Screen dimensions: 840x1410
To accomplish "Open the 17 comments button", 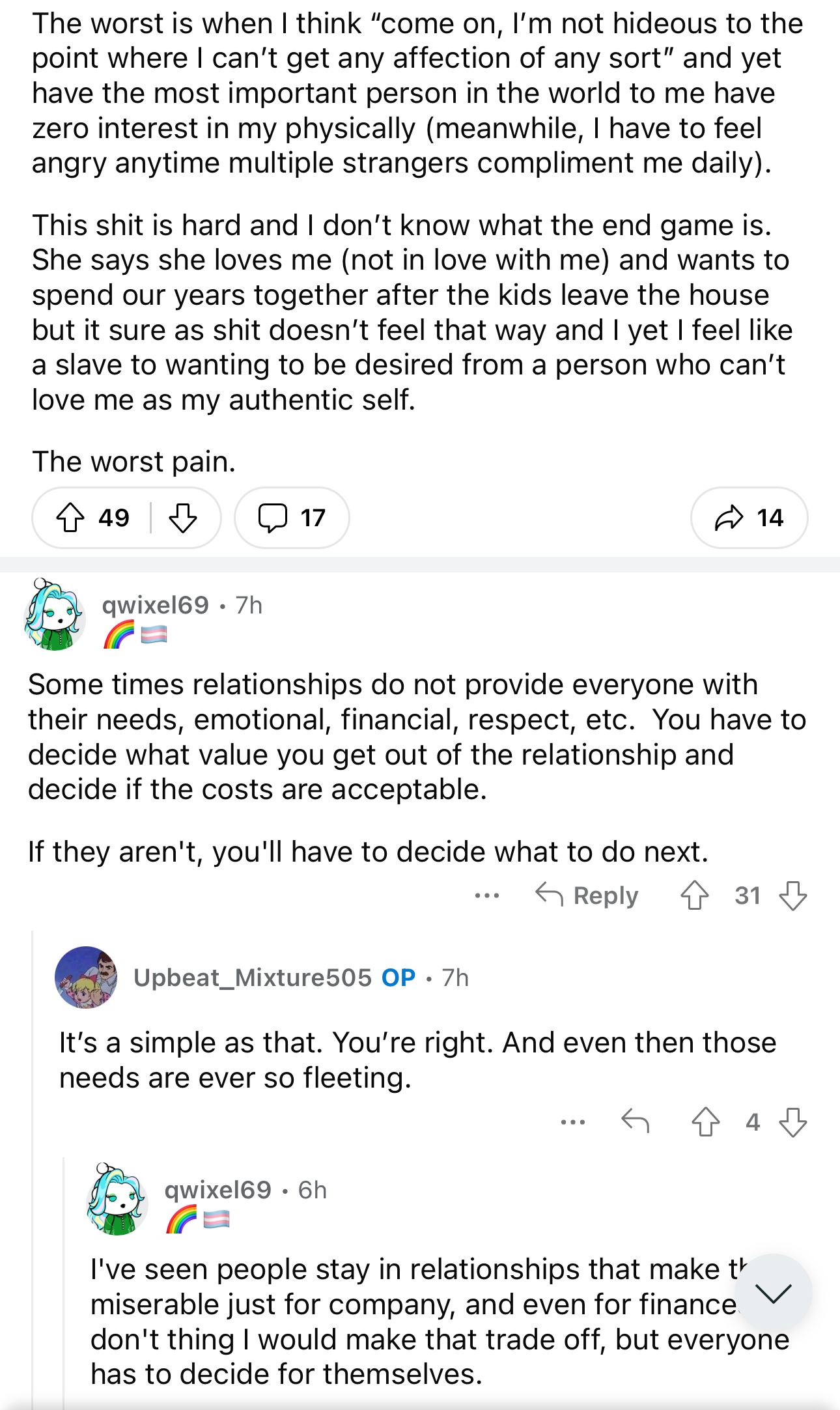I will pos(292,518).
